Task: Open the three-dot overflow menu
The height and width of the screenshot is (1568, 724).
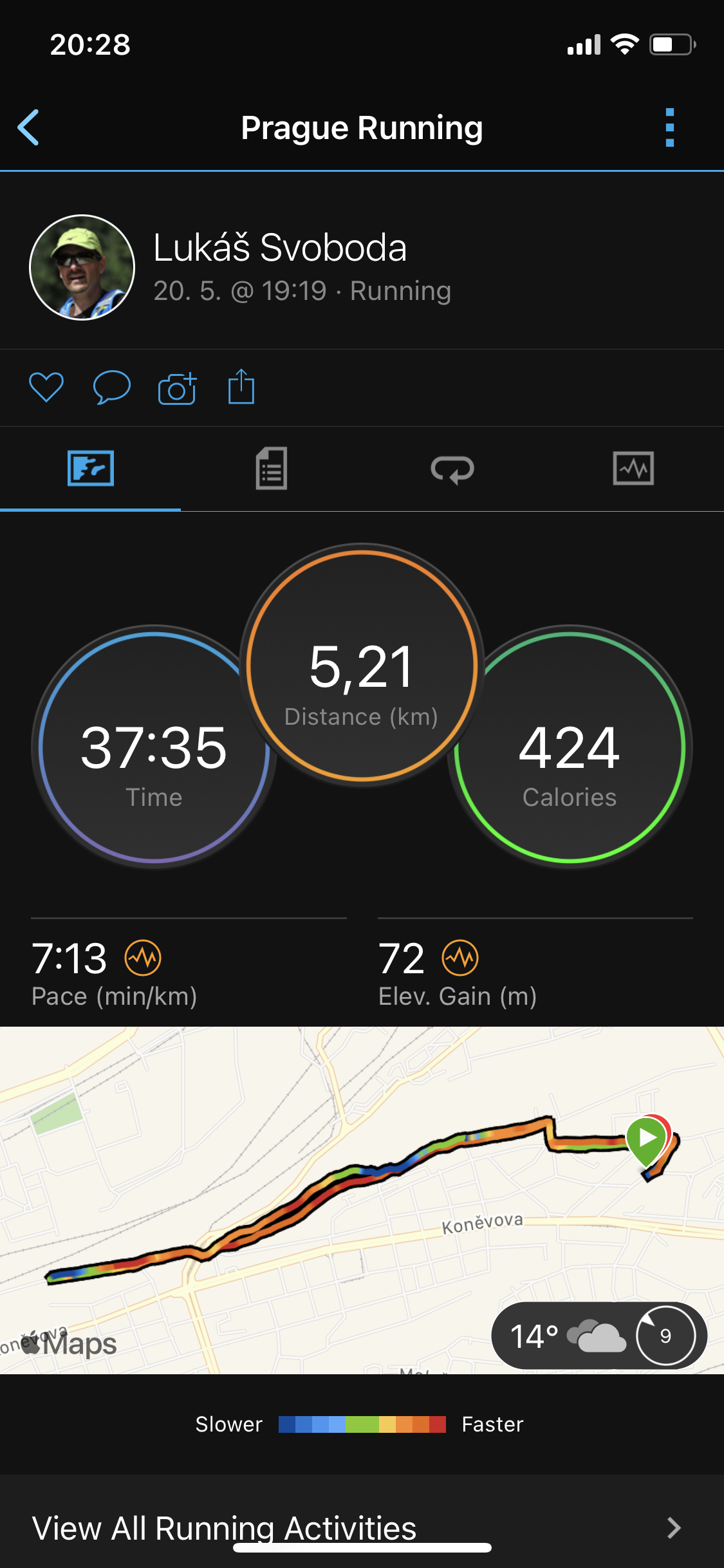Action: (x=670, y=127)
